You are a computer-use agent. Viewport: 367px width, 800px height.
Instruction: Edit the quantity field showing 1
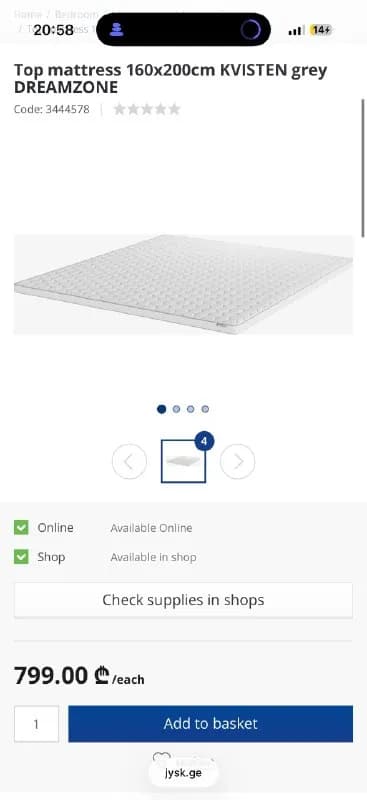[x=36, y=723]
